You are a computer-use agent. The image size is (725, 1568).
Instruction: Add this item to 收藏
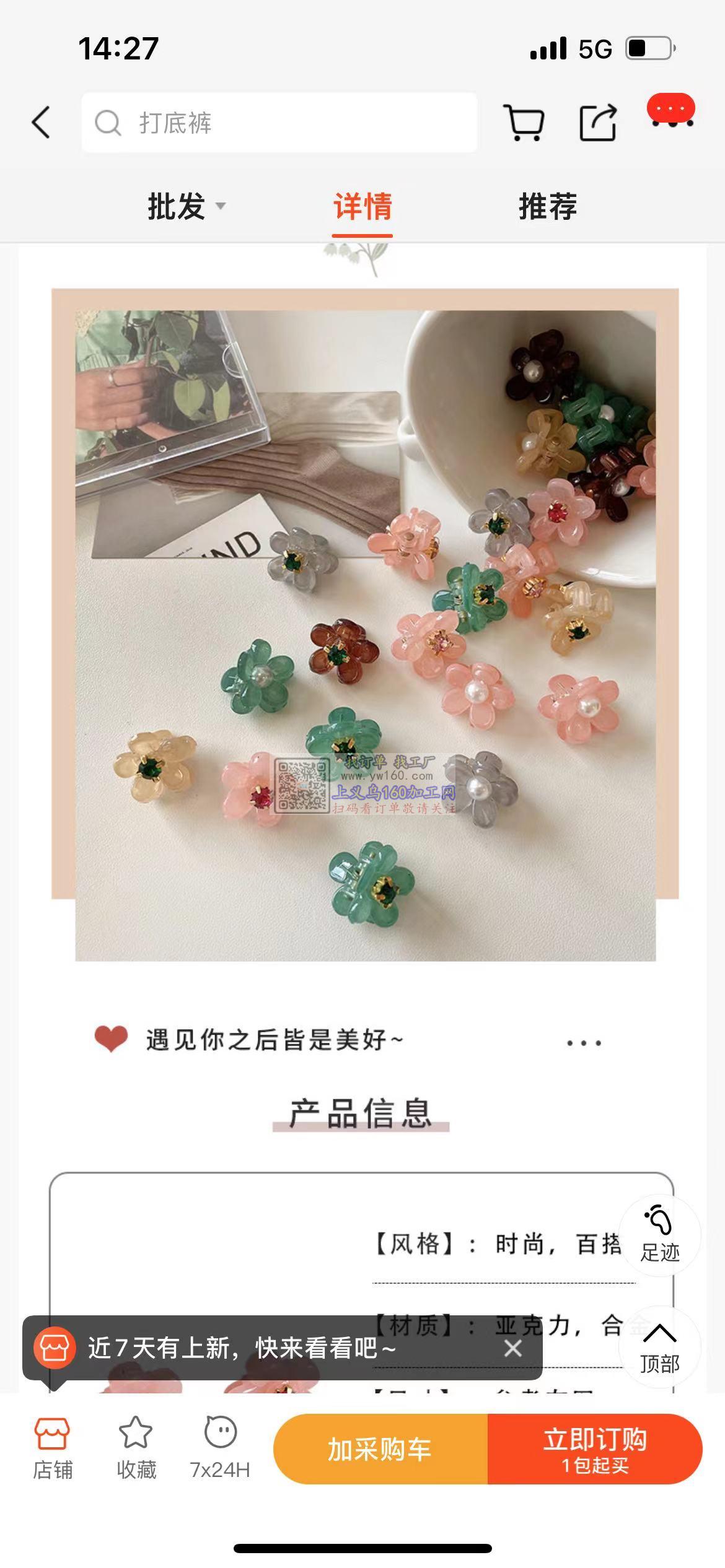(136, 1448)
